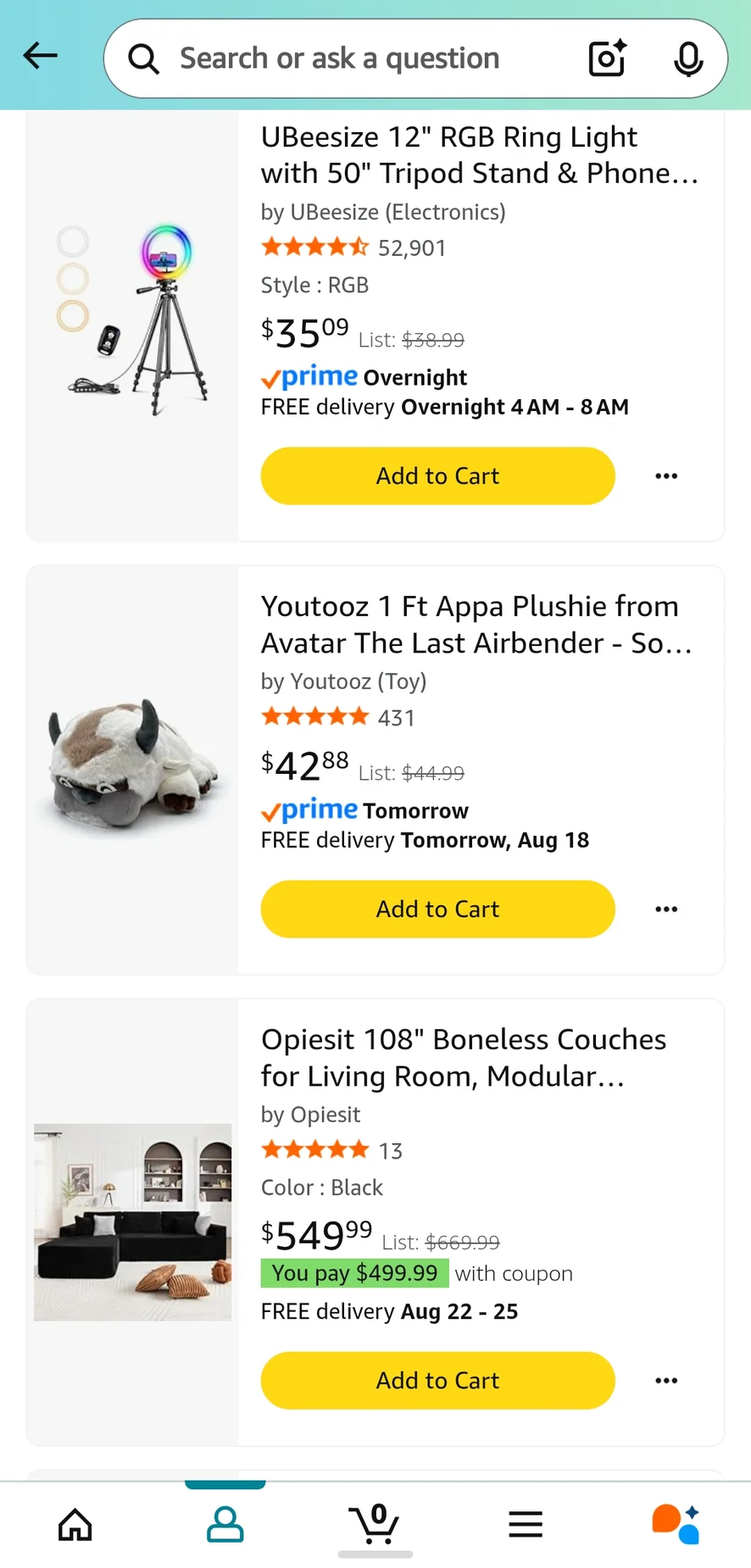Switch to the Home tab
The image size is (751, 1568).
(75, 1524)
